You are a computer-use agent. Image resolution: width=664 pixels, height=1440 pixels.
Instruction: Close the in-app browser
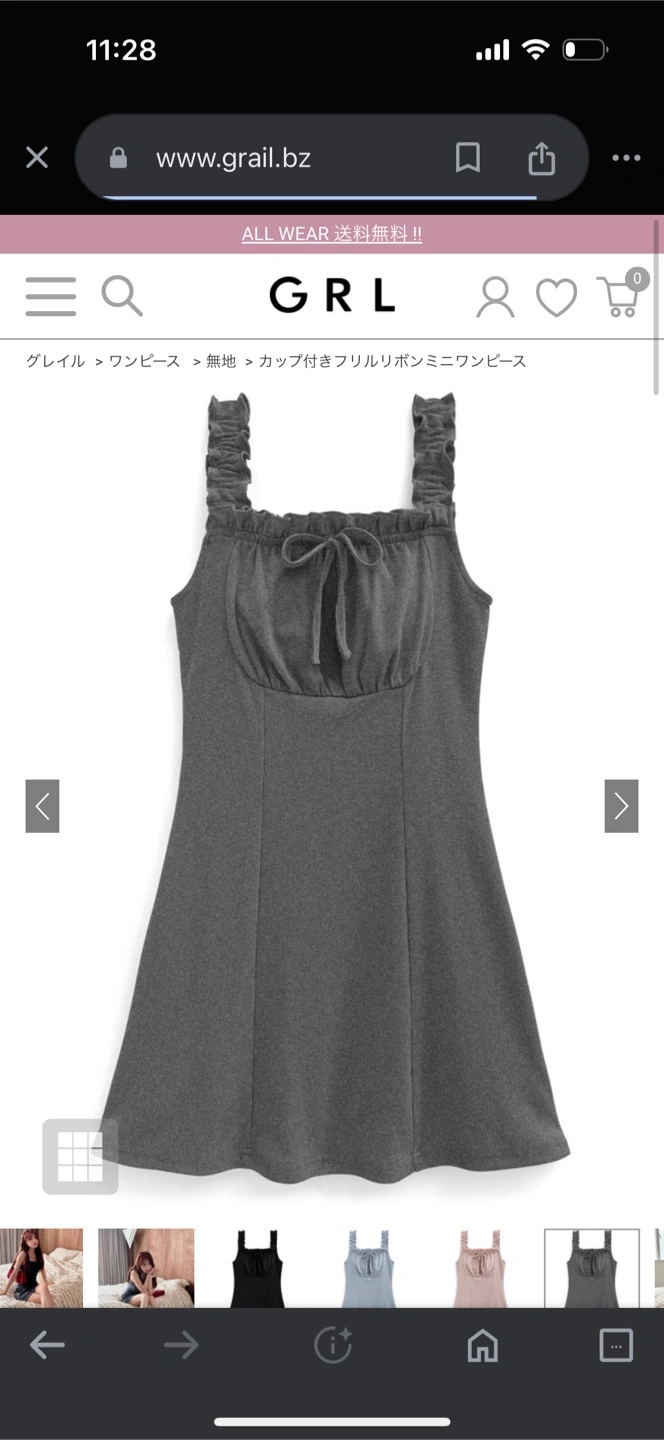[x=37, y=158]
